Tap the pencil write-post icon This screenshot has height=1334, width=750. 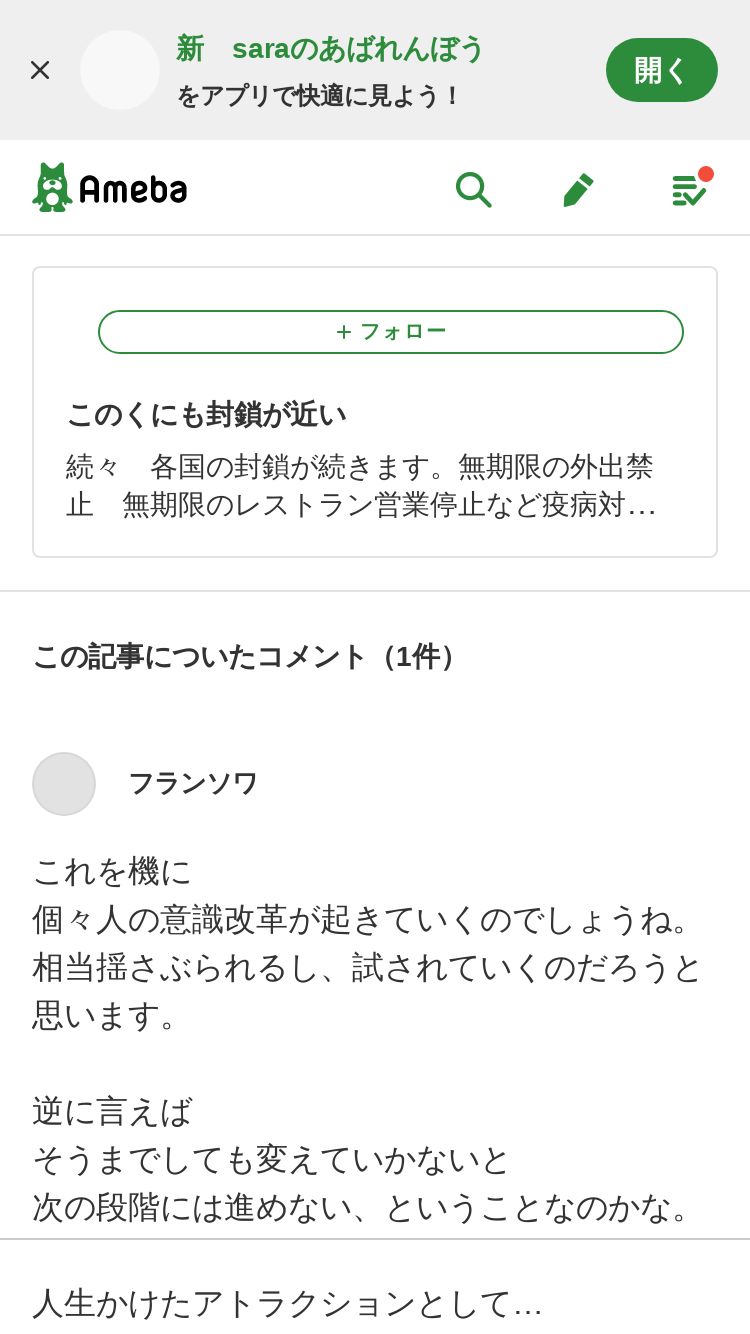click(x=578, y=188)
